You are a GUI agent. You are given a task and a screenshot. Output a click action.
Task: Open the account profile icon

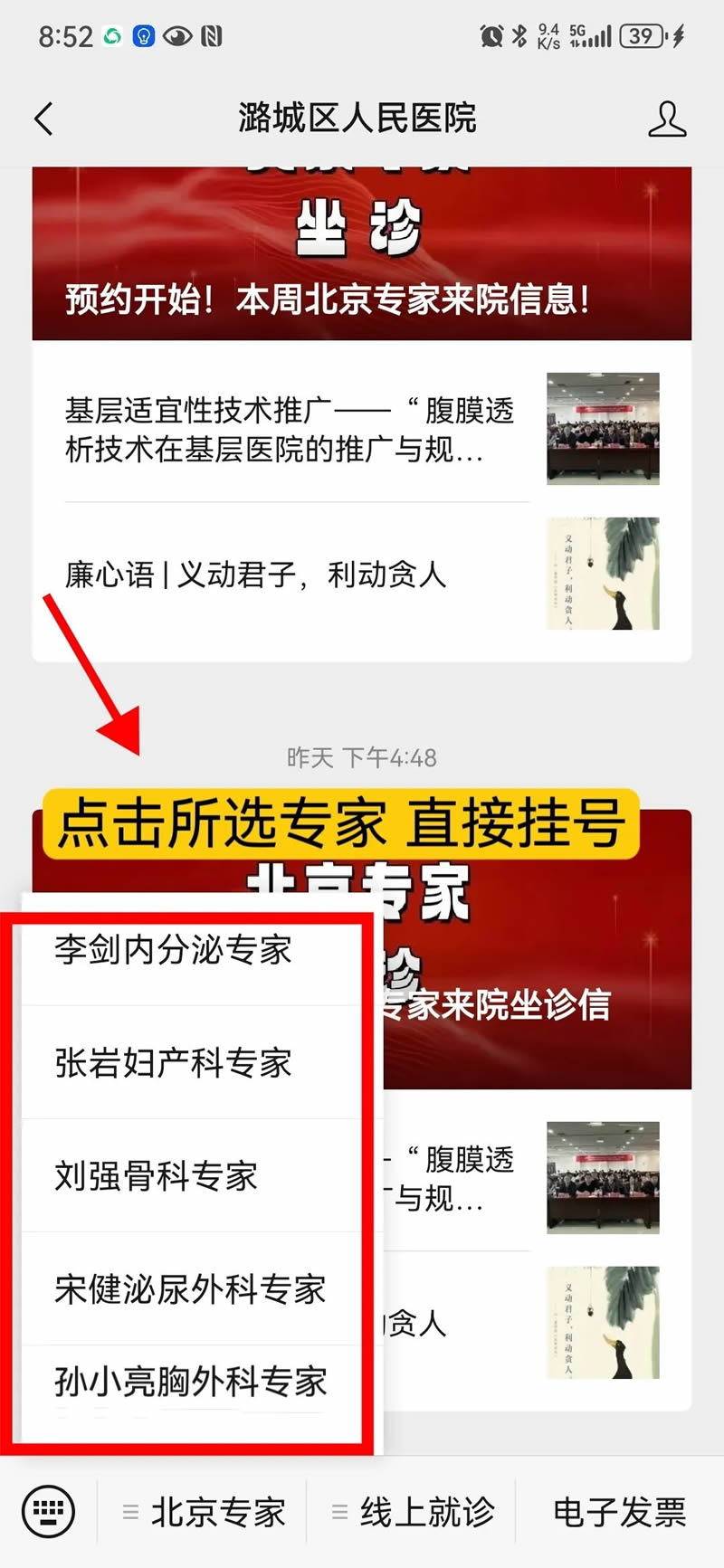(667, 119)
